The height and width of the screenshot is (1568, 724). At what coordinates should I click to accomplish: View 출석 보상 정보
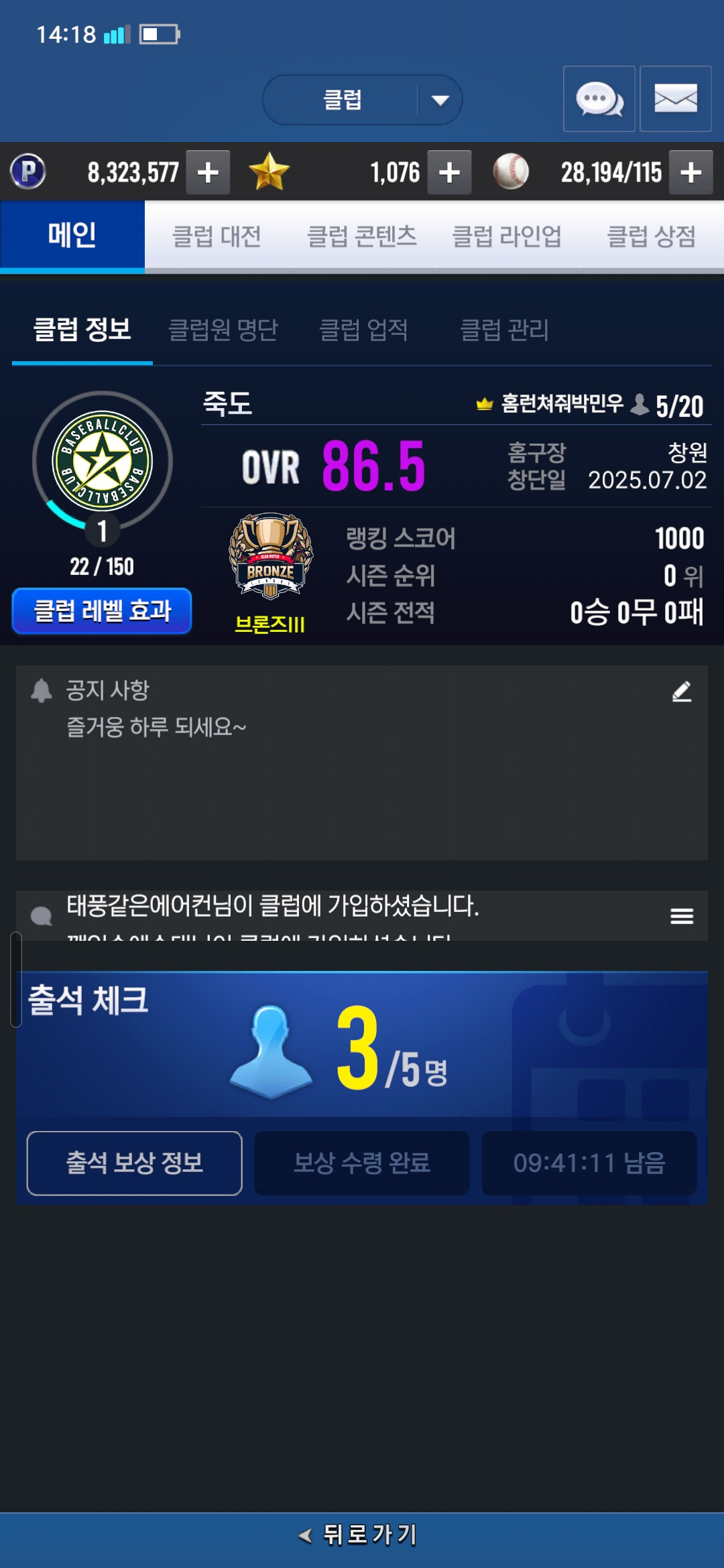tap(134, 1163)
